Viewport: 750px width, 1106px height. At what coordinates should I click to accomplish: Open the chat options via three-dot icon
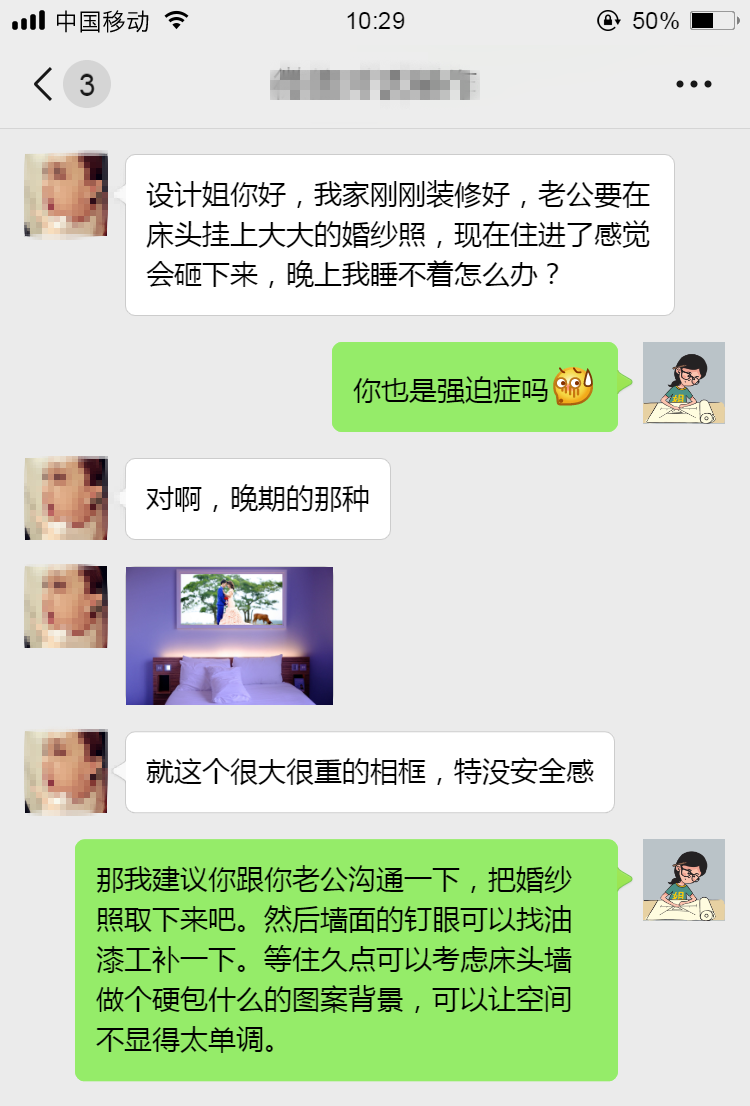click(692, 84)
